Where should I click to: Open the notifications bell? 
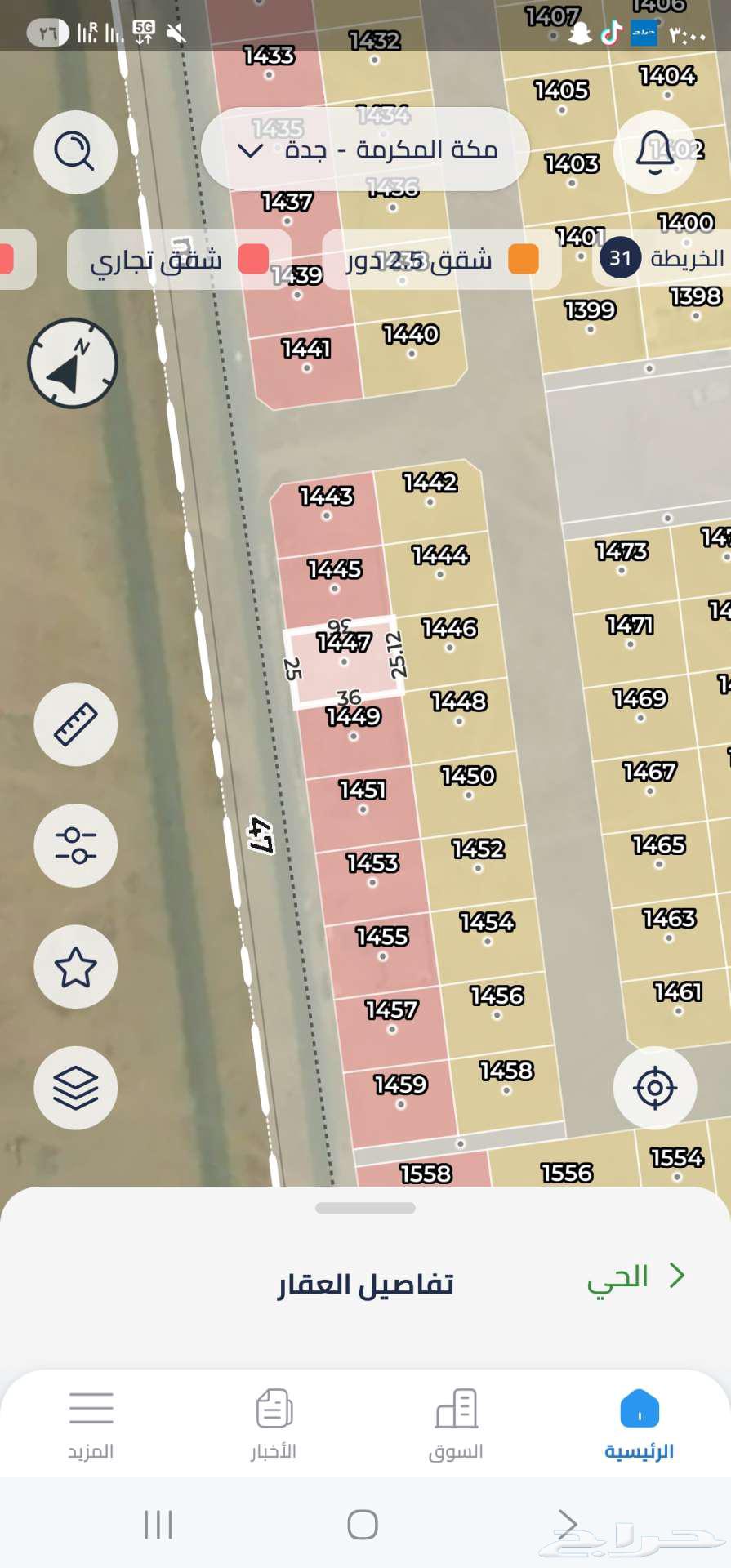[x=654, y=152]
